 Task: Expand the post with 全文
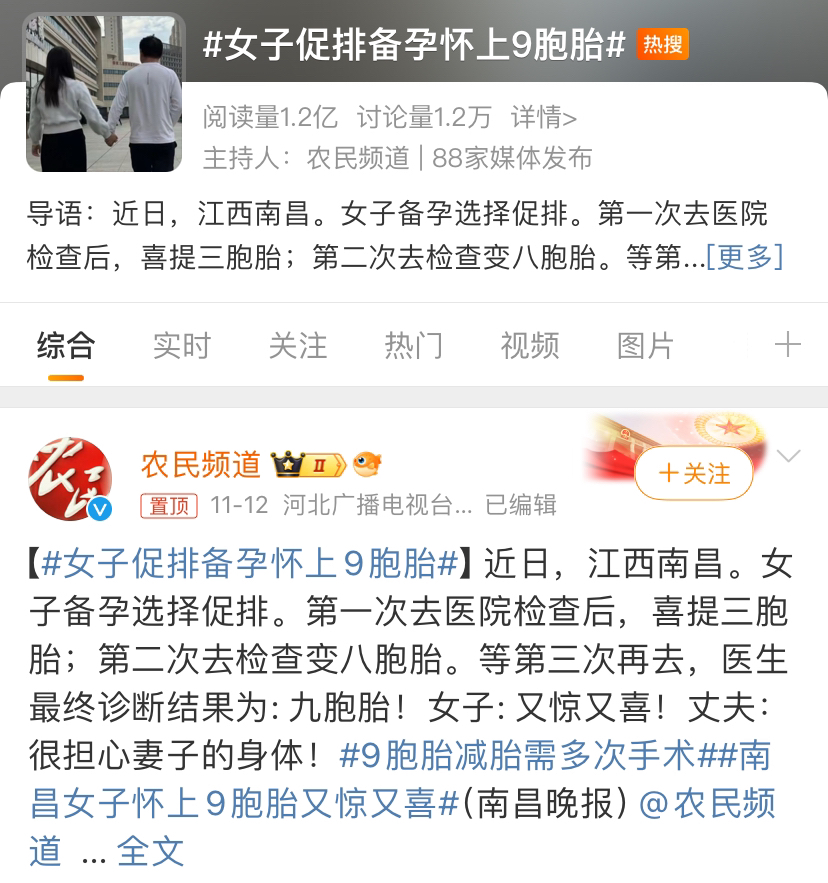[150, 851]
